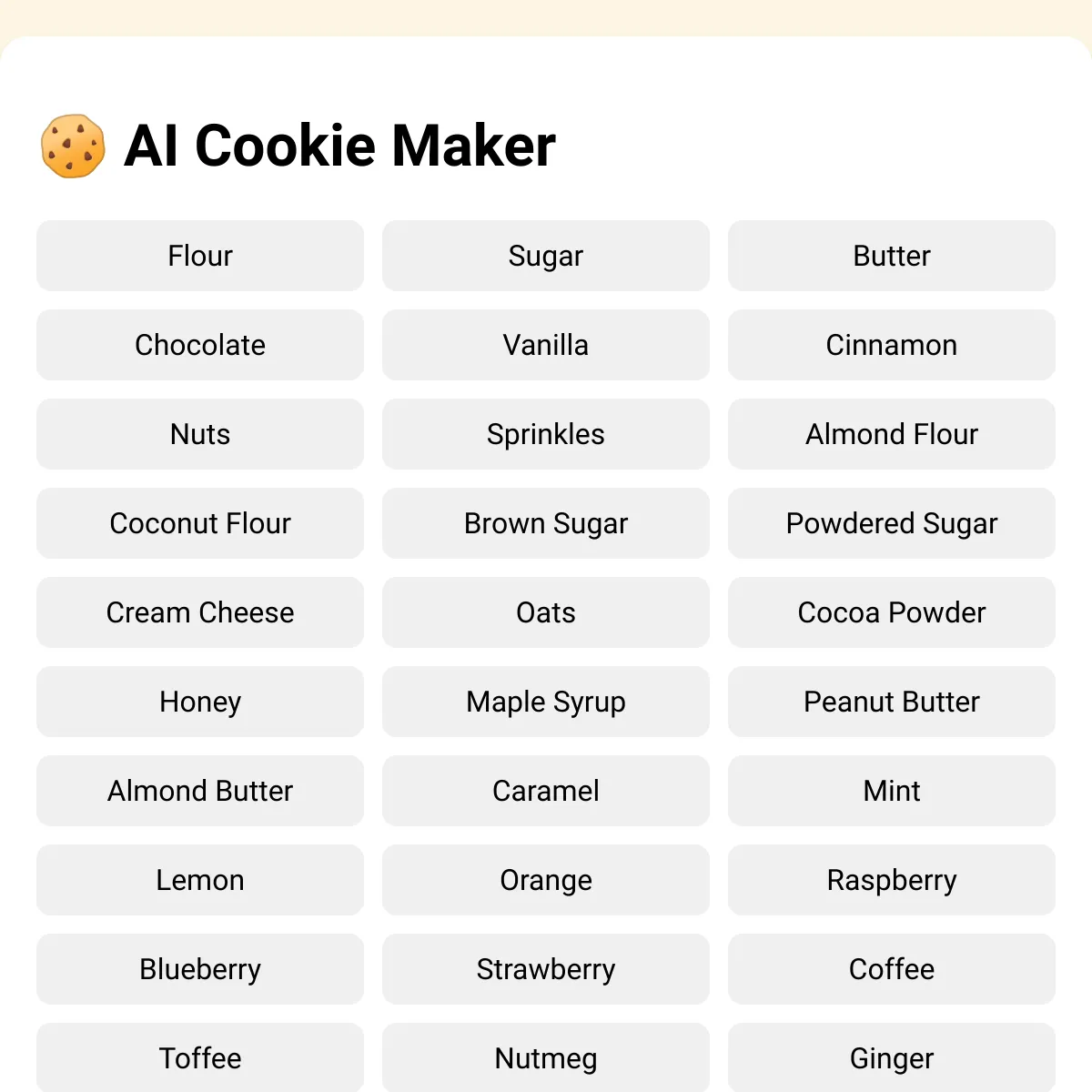Viewport: 1092px width, 1092px height.
Task: Choose Cocoa Powder
Action: coord(892,612)
